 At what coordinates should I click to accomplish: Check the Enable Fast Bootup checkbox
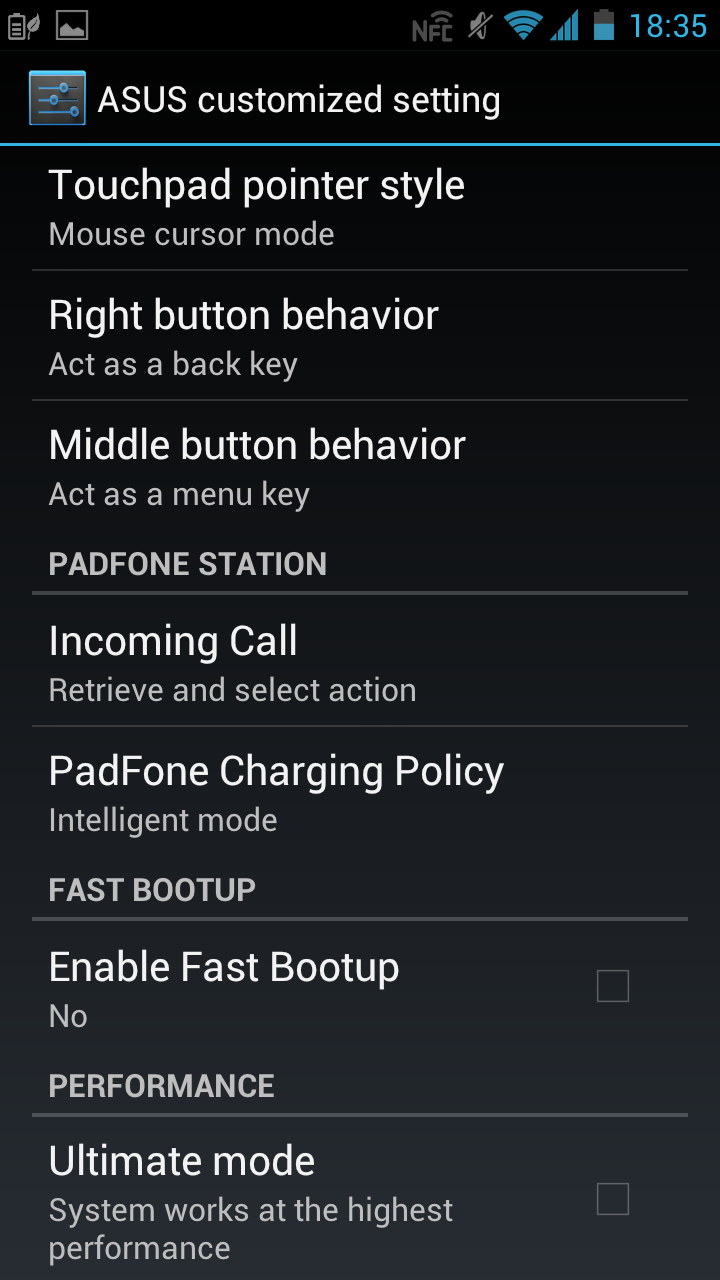tap(612, 986)
